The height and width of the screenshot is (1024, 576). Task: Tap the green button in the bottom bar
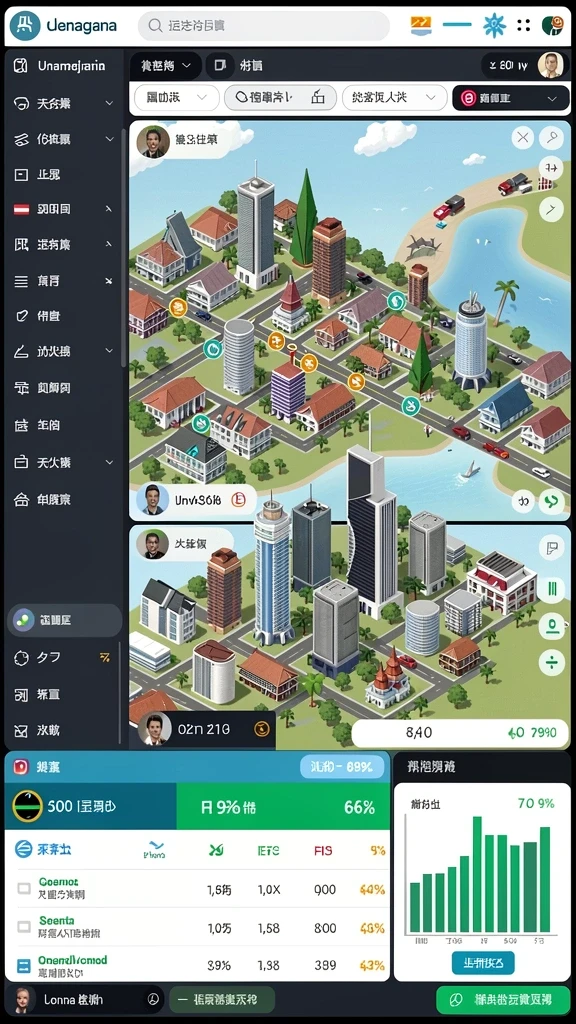point(503,999)
